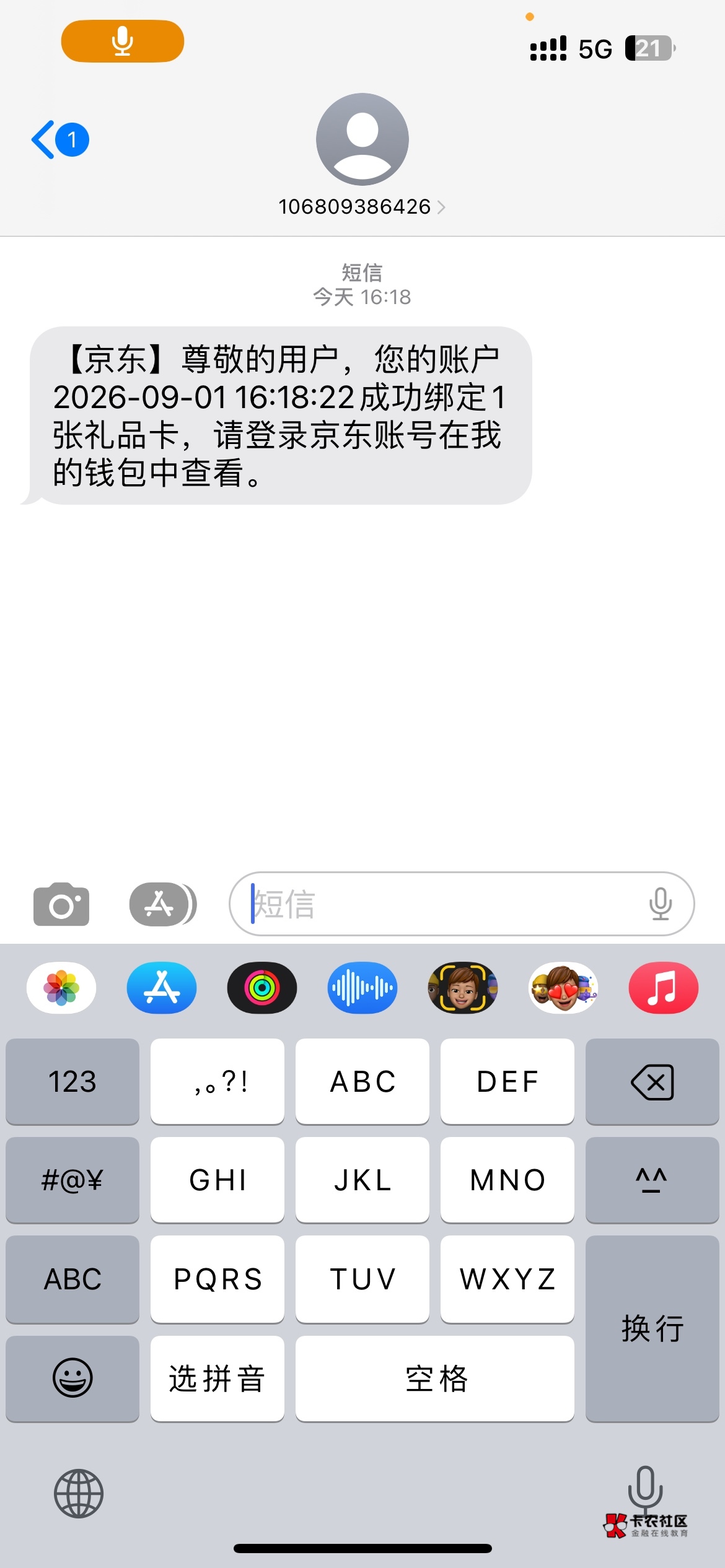Open the App Store icon in the app strip
Screen dimensions: 725x1568
click(x=162, y=988)
